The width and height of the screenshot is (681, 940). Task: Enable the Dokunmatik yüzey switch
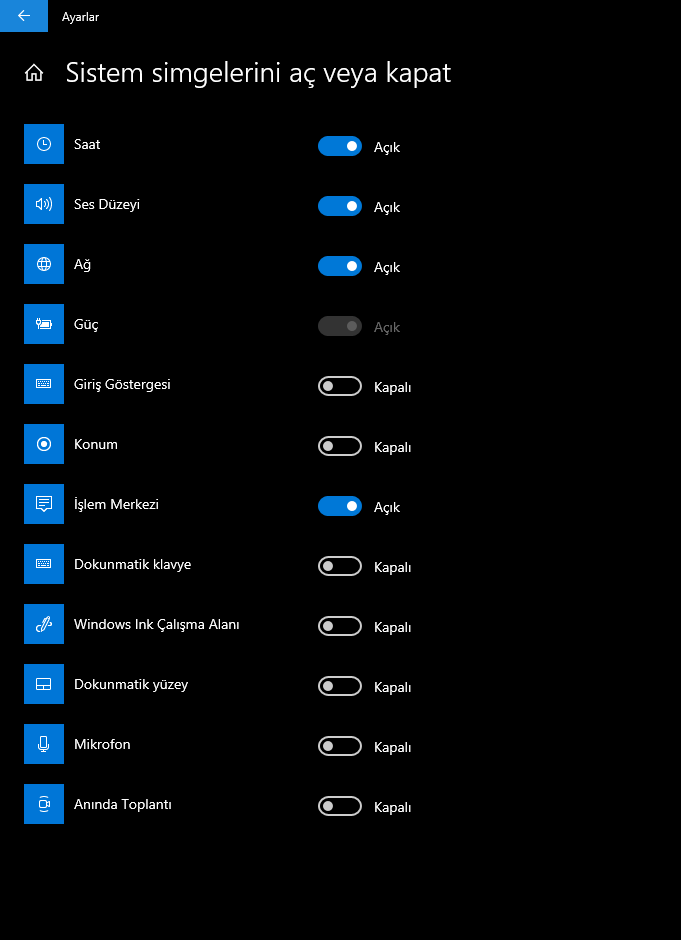(339, 686)
